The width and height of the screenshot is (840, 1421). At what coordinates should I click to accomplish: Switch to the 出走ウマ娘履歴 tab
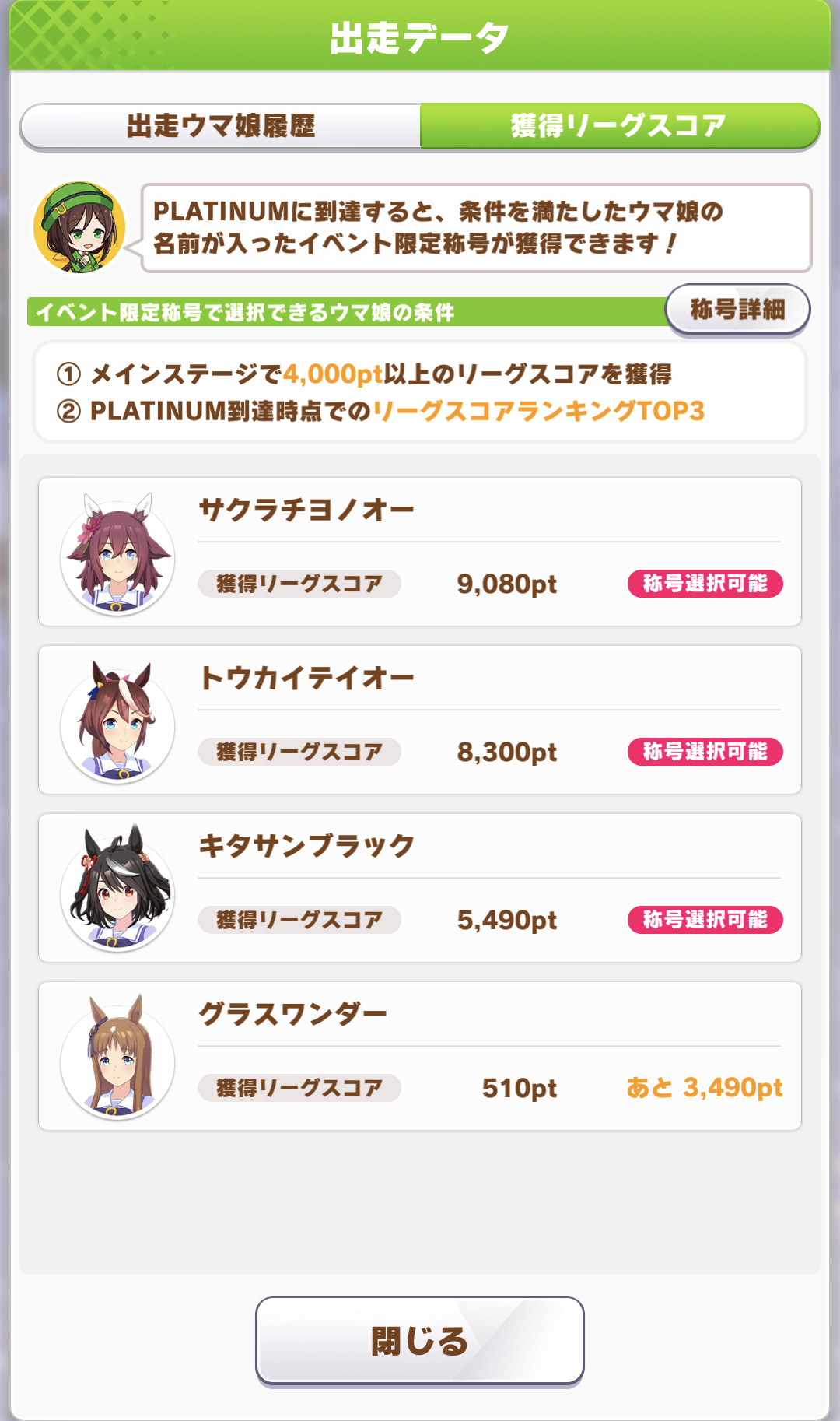pos(221,126)
